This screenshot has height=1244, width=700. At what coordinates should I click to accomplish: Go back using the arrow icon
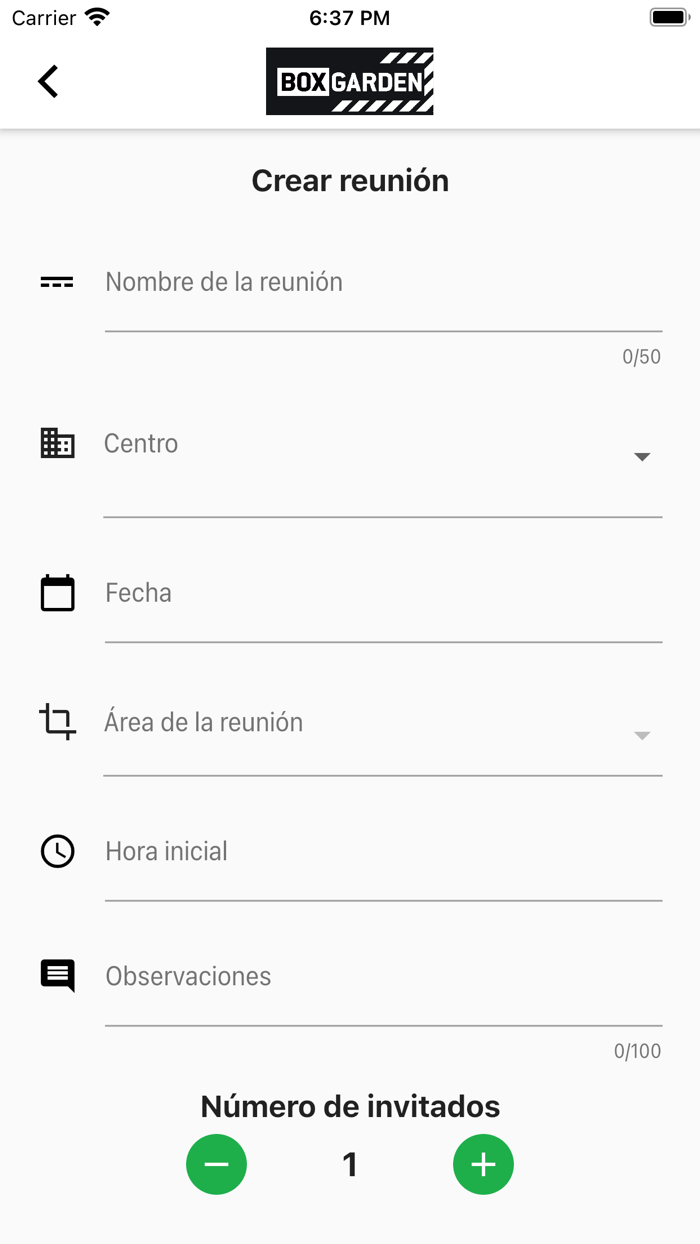(x=48, y=81)
